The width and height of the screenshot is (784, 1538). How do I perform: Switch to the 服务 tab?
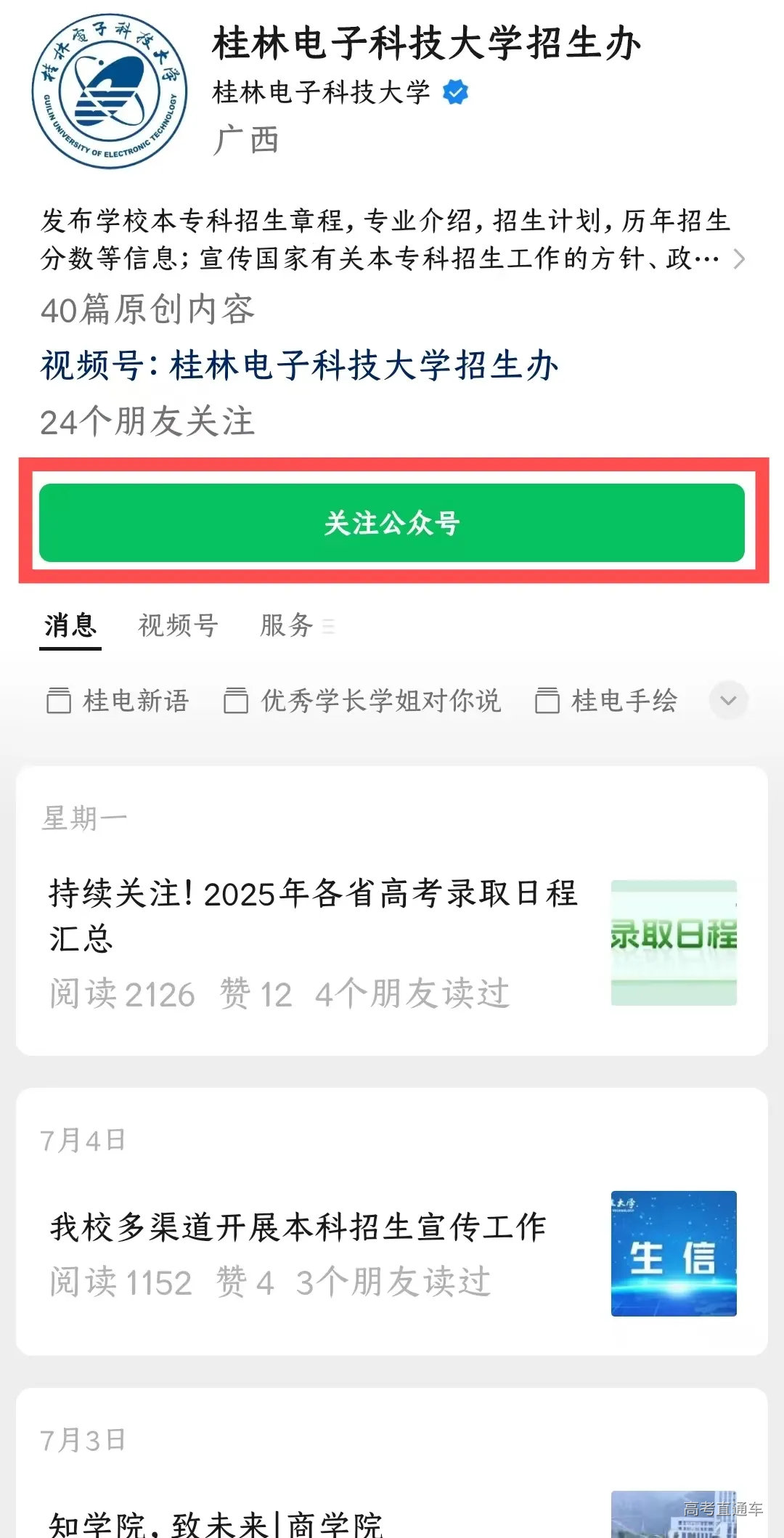click(286, 624)
